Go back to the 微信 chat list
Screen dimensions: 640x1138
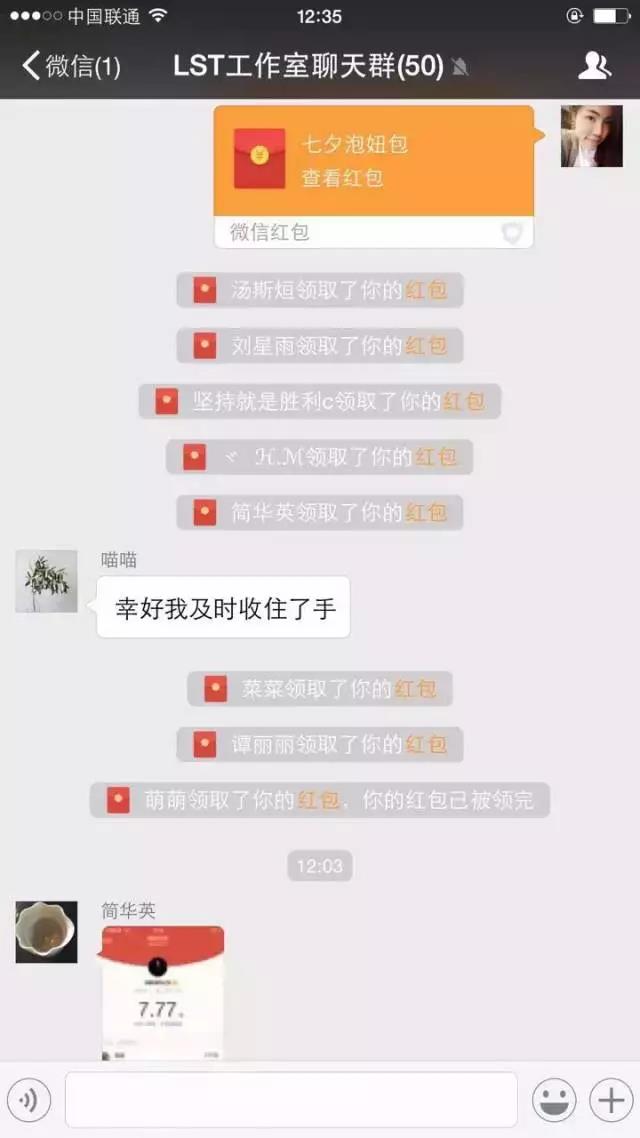pos(70,67)
